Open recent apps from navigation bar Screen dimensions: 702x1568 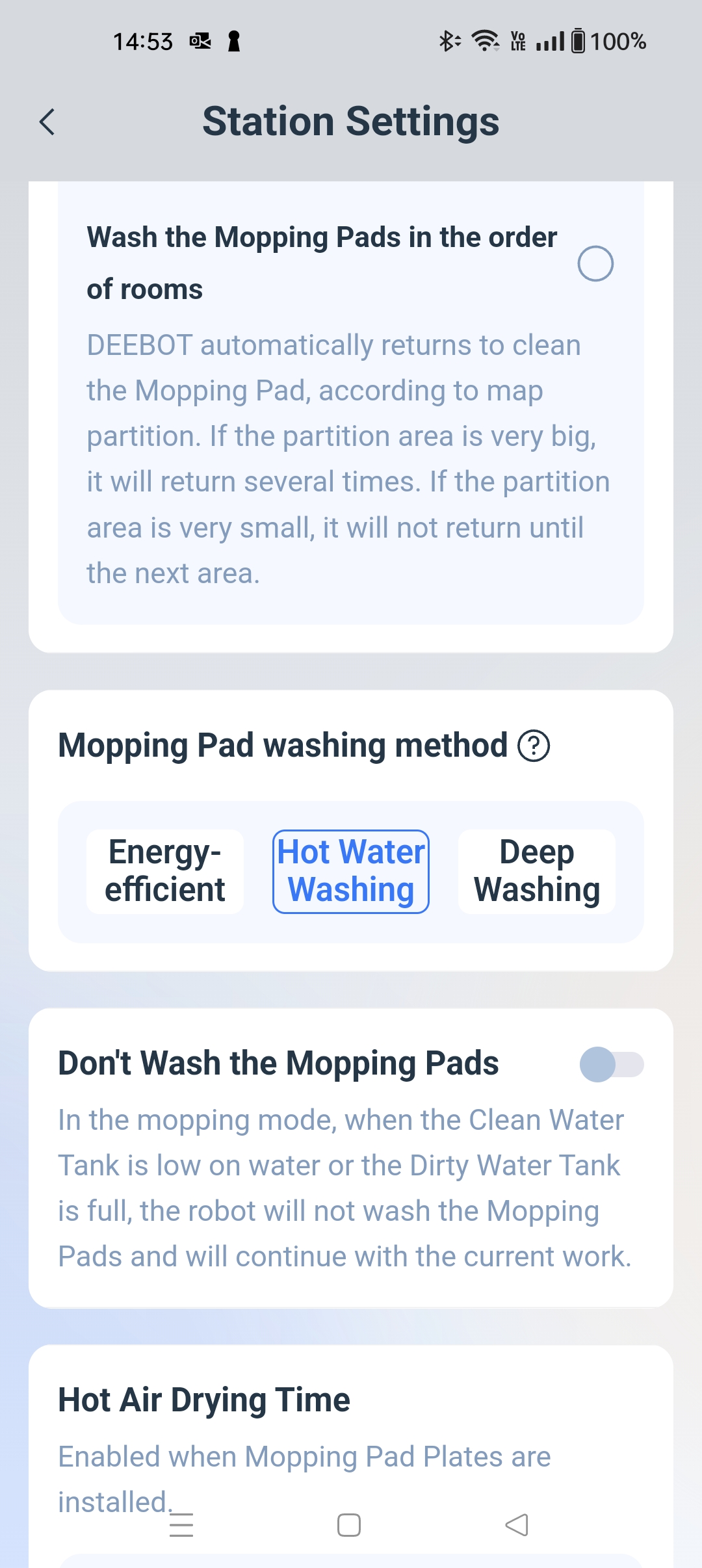(181, 1524)
